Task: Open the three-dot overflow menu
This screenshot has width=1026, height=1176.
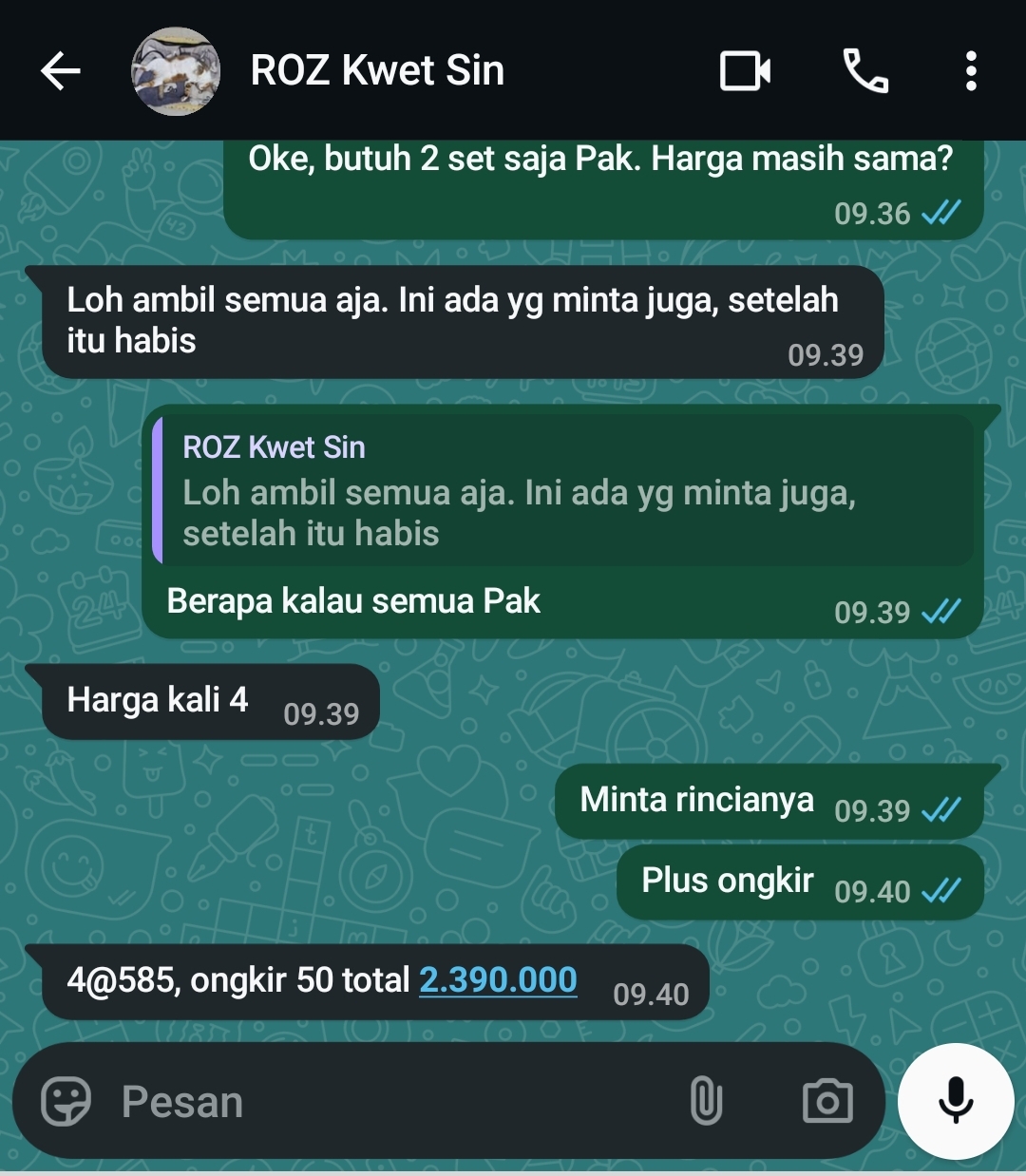Action: tap(970, 71)
